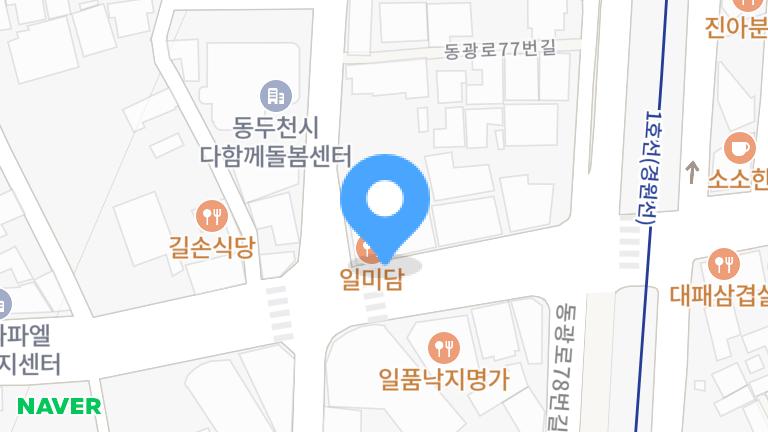Tap the blue location pin on the map
Image resolution: width=768 pixels, height=432 pixels.
point(385,203)
